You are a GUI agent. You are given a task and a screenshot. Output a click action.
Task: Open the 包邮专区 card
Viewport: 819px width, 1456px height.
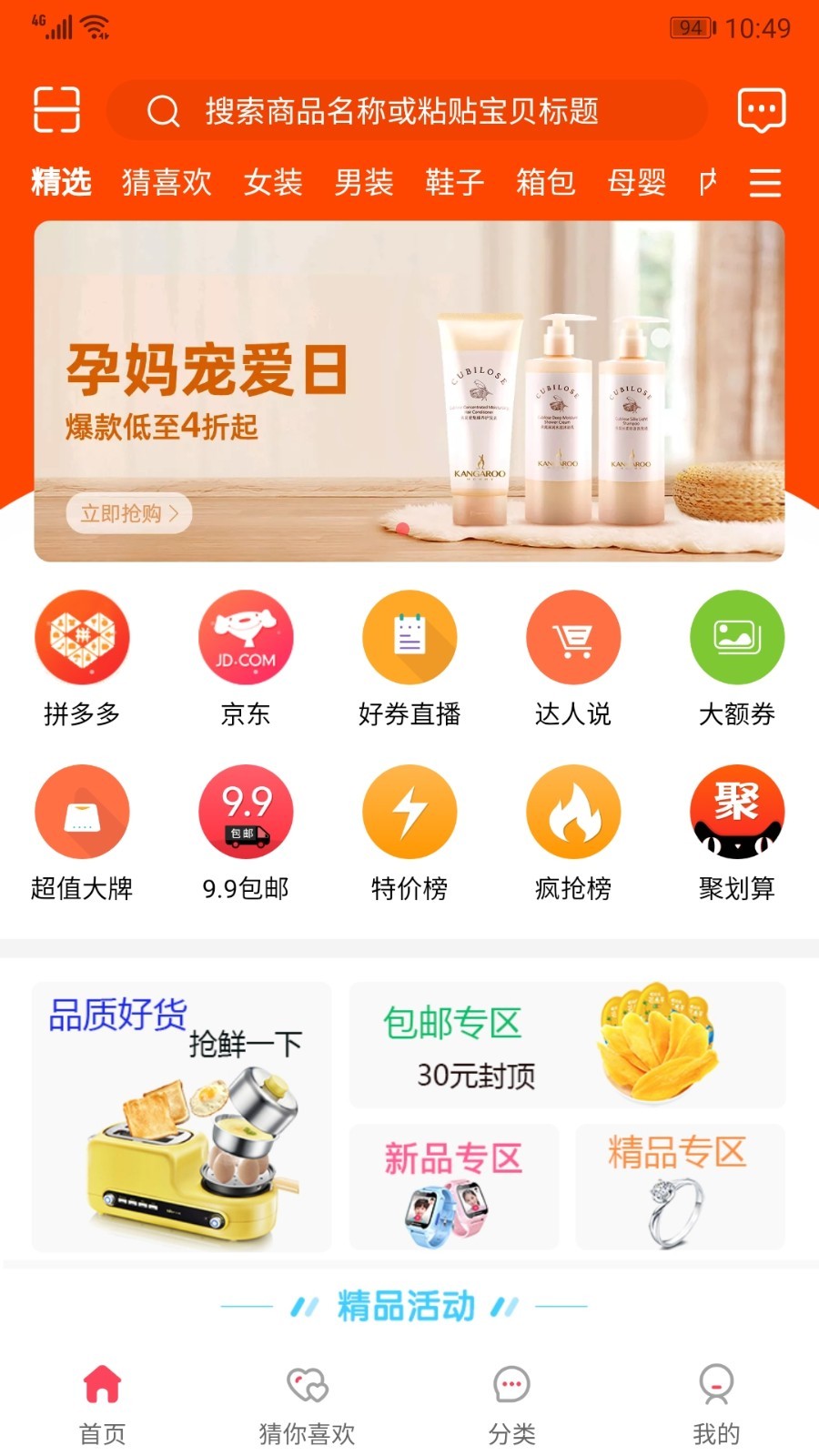(568, 1045)
